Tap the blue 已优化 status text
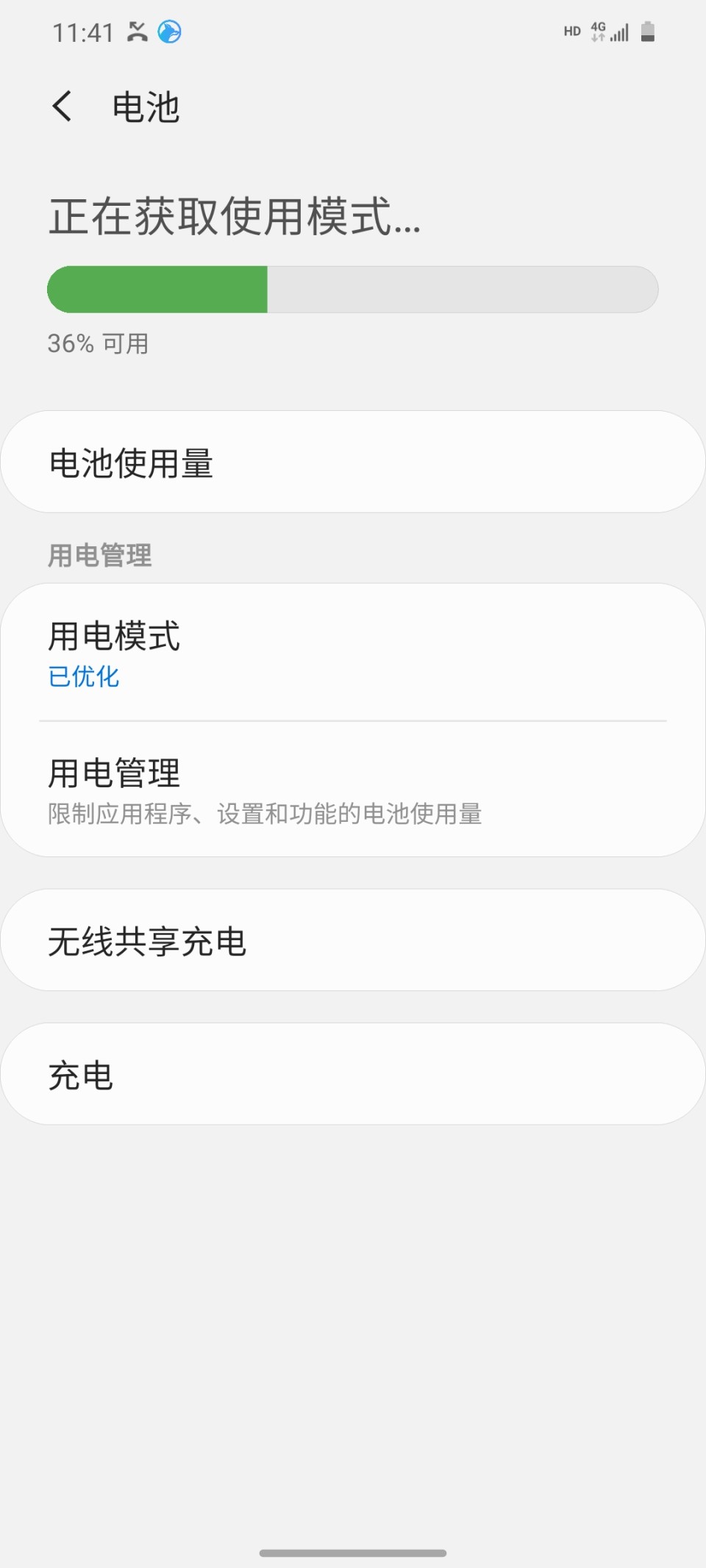The image size is (706, 1568). point(83,678)
